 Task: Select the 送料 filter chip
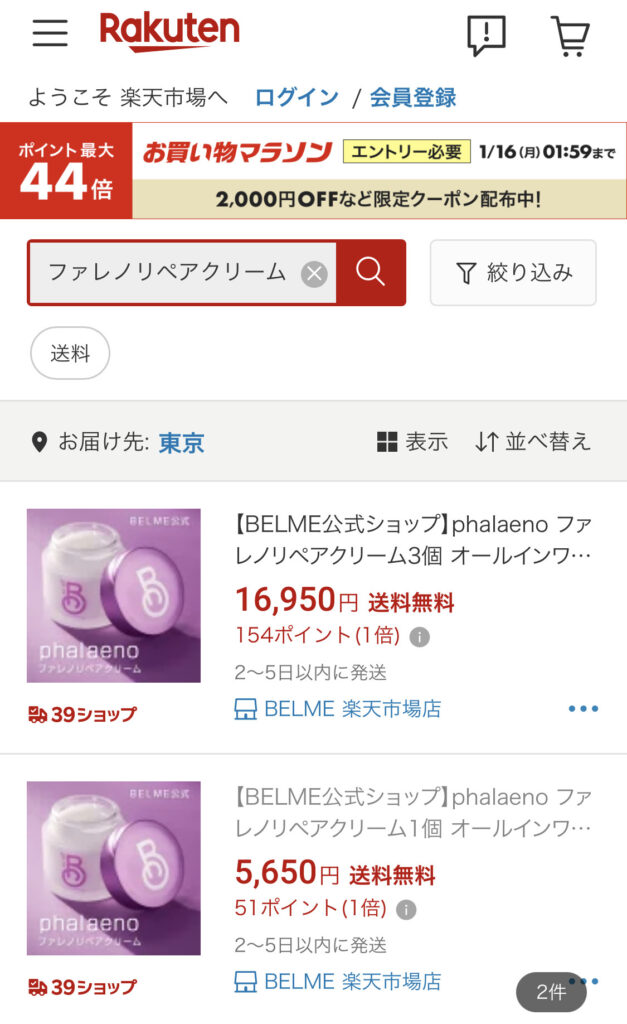click(70, 353)
